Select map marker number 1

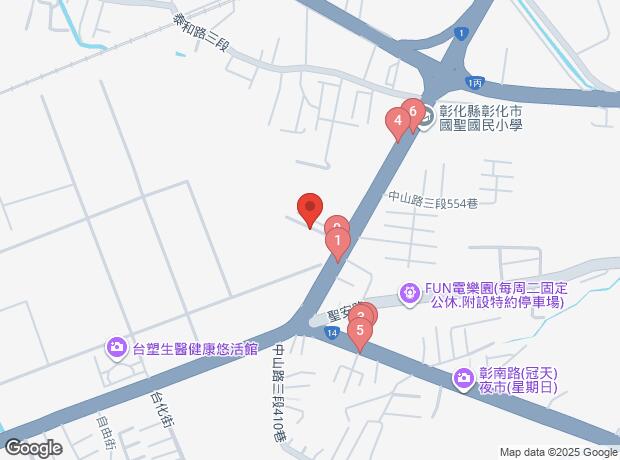[x=338, y=241]
